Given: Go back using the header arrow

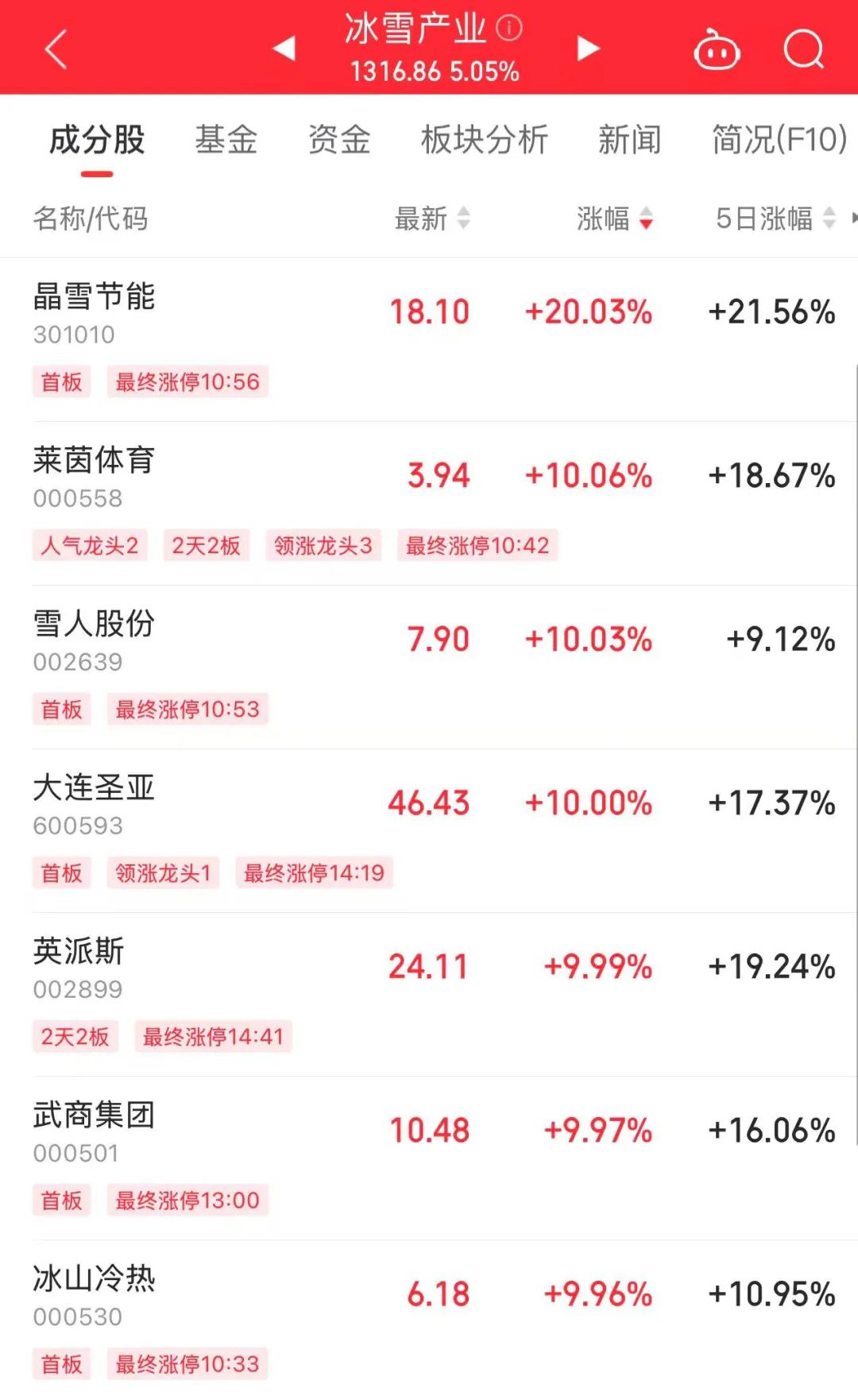Looking at the screenshot, I should click(56, 49).
